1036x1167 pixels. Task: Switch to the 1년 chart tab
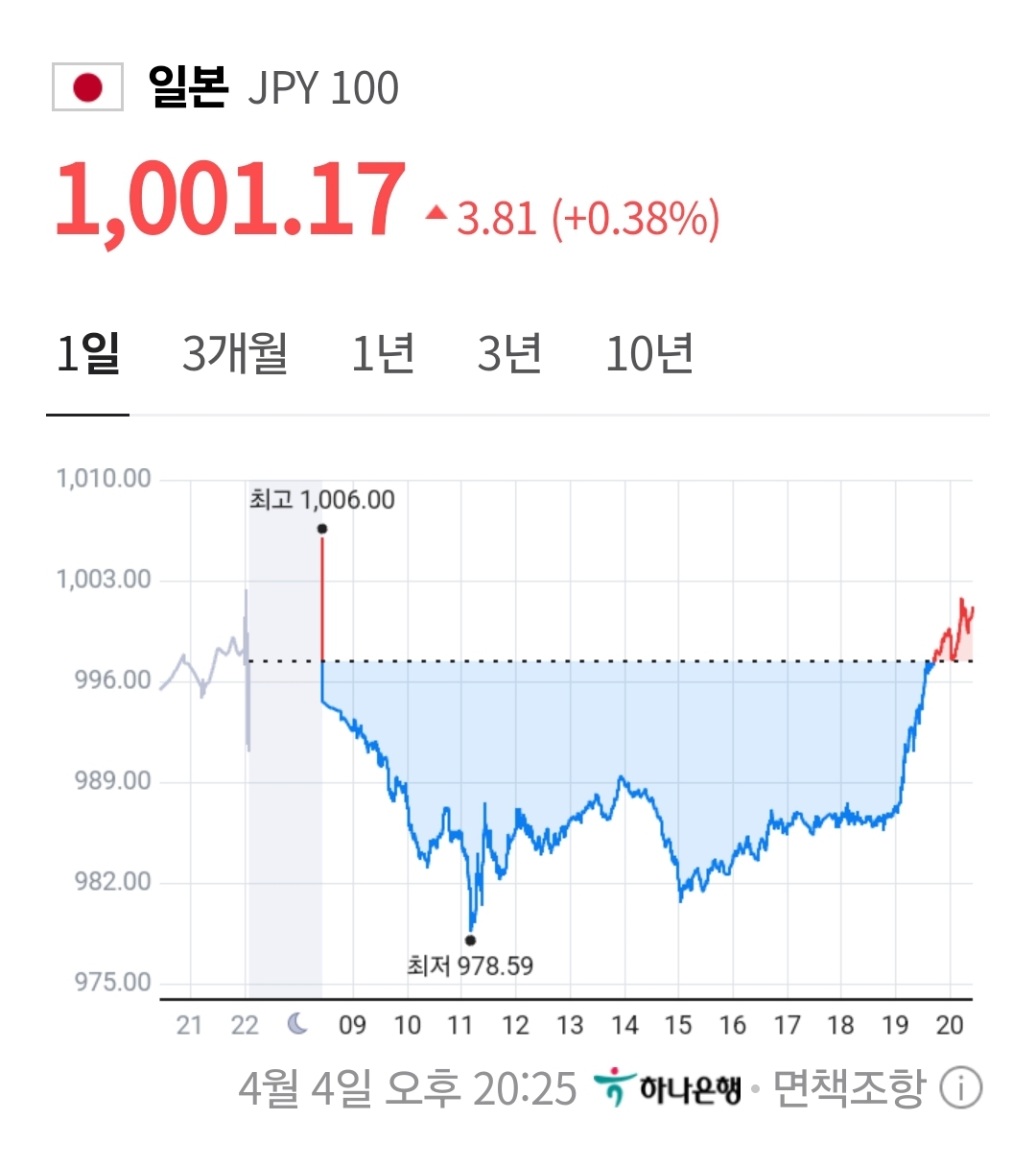[x=383, y=353]
